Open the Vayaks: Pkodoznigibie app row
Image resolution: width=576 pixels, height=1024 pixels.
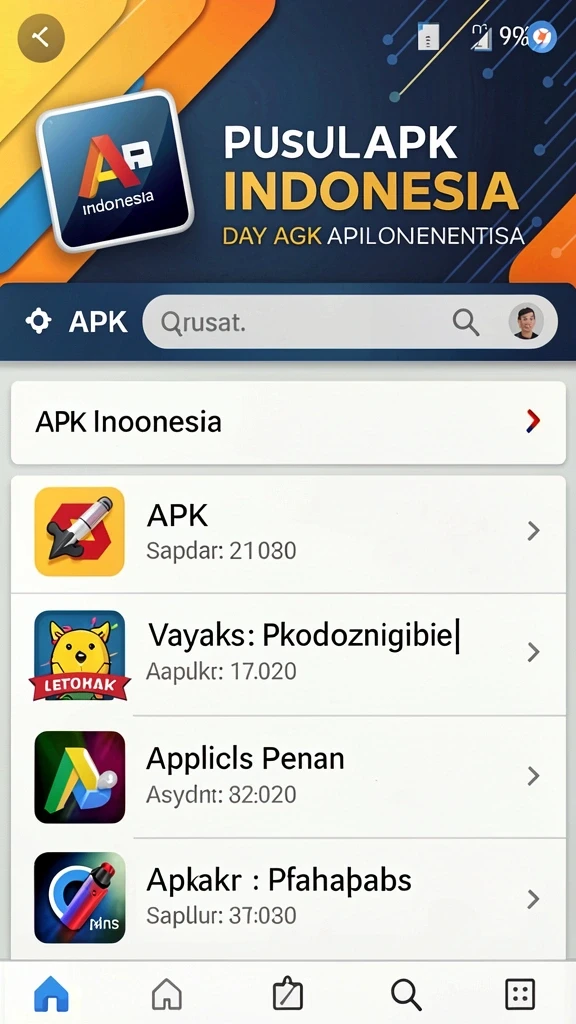point(288,654)
